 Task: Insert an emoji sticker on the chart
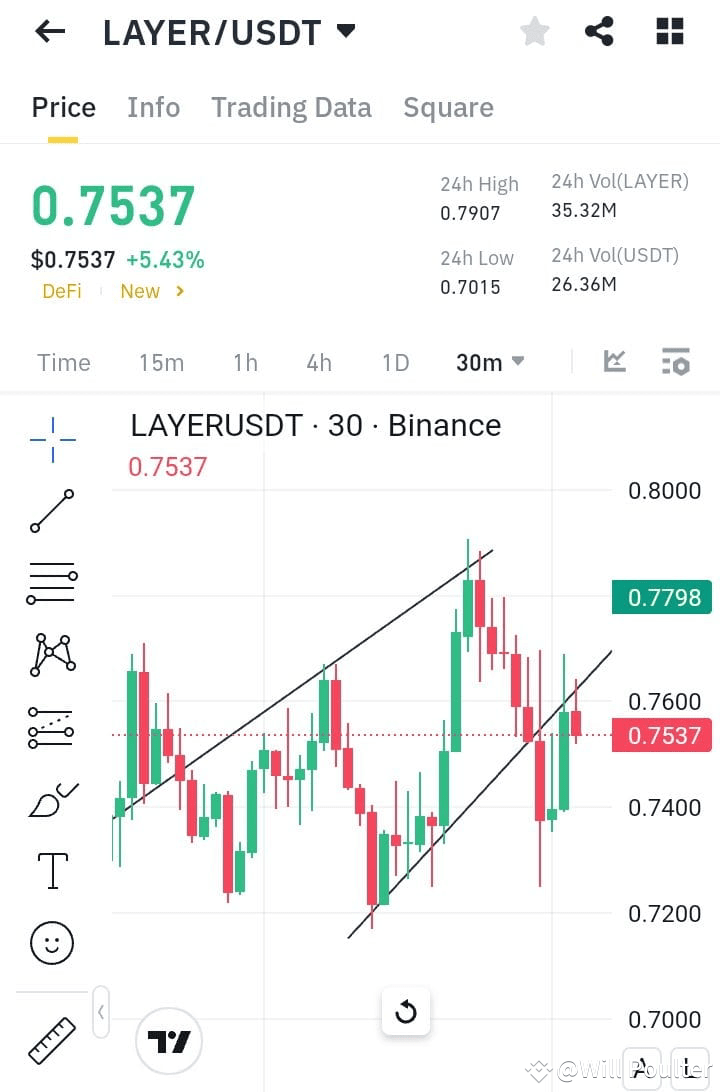[50, 942]
